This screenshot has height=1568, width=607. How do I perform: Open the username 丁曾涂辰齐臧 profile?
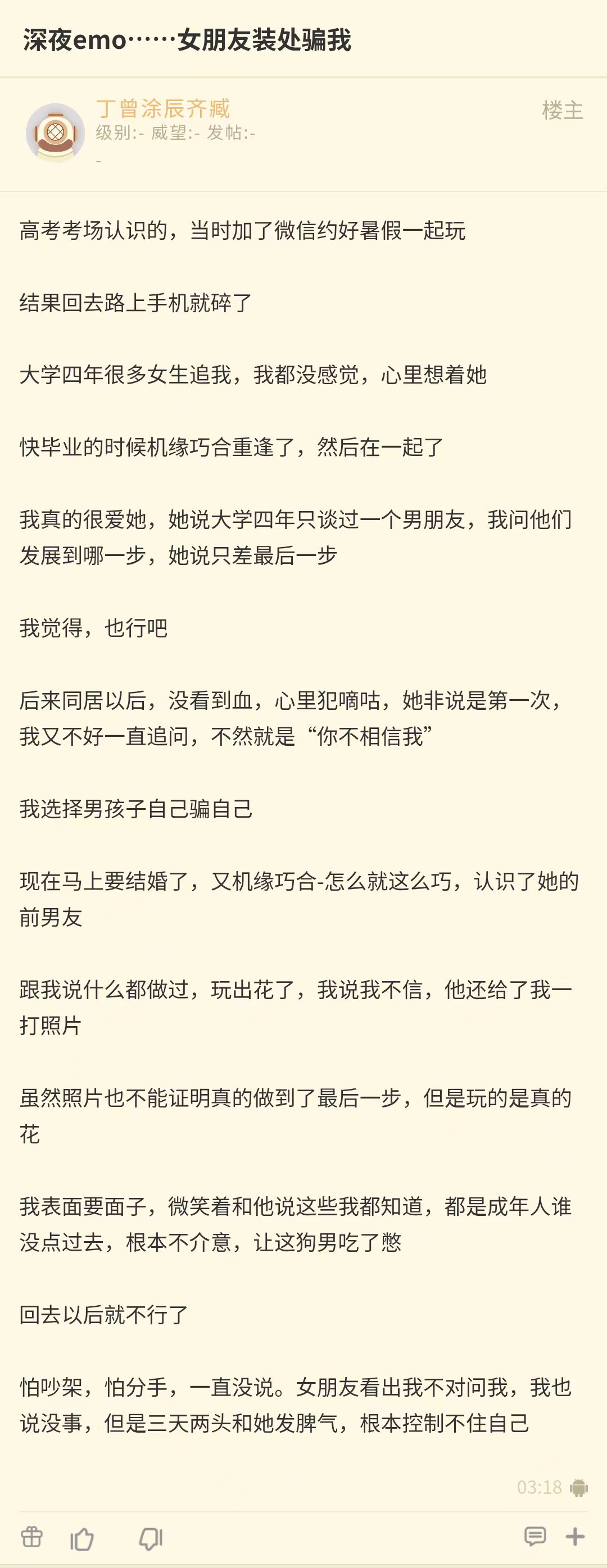pyautogui.click(x=164, y=109)
